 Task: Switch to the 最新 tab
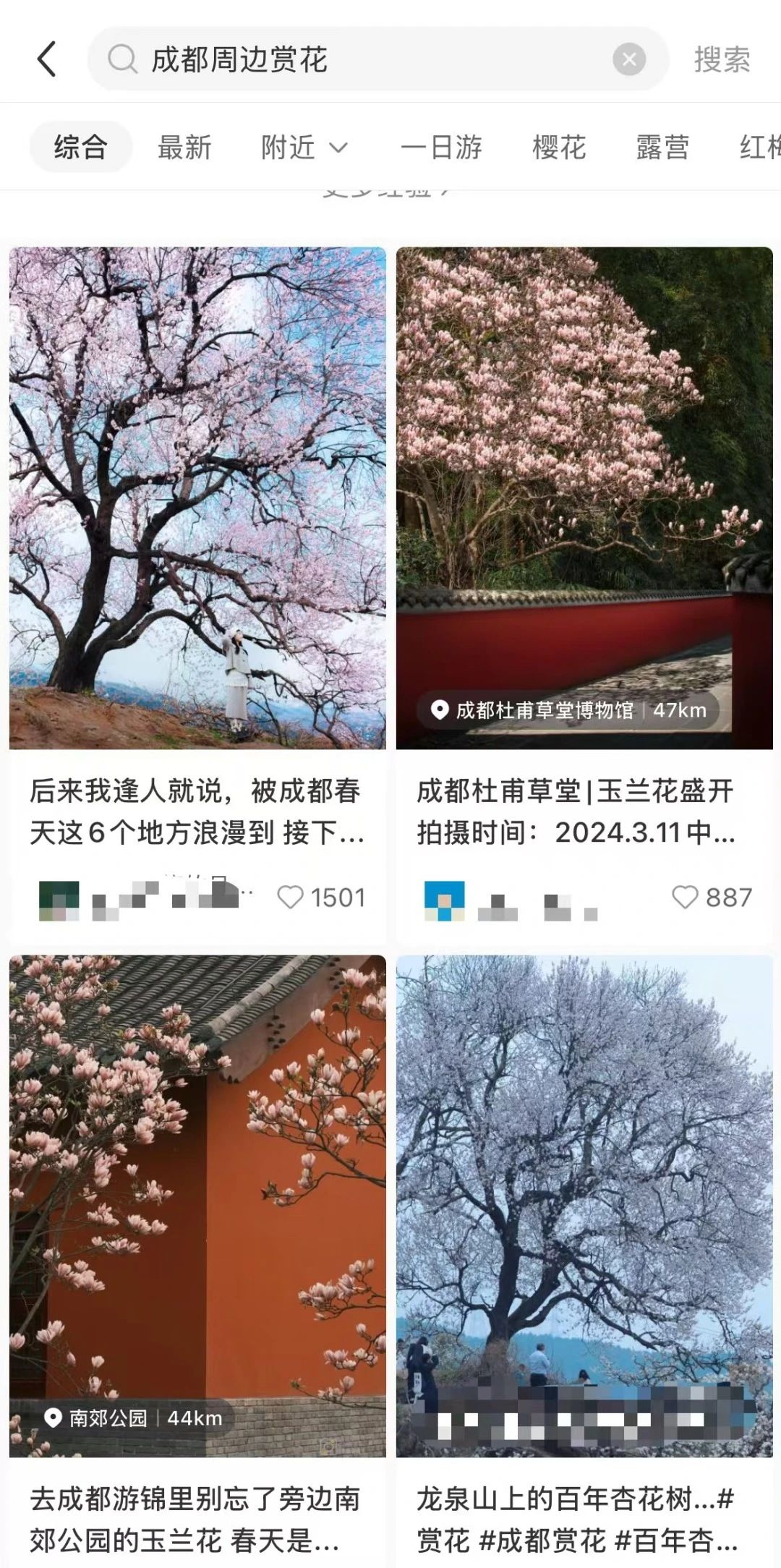point(184,148)
